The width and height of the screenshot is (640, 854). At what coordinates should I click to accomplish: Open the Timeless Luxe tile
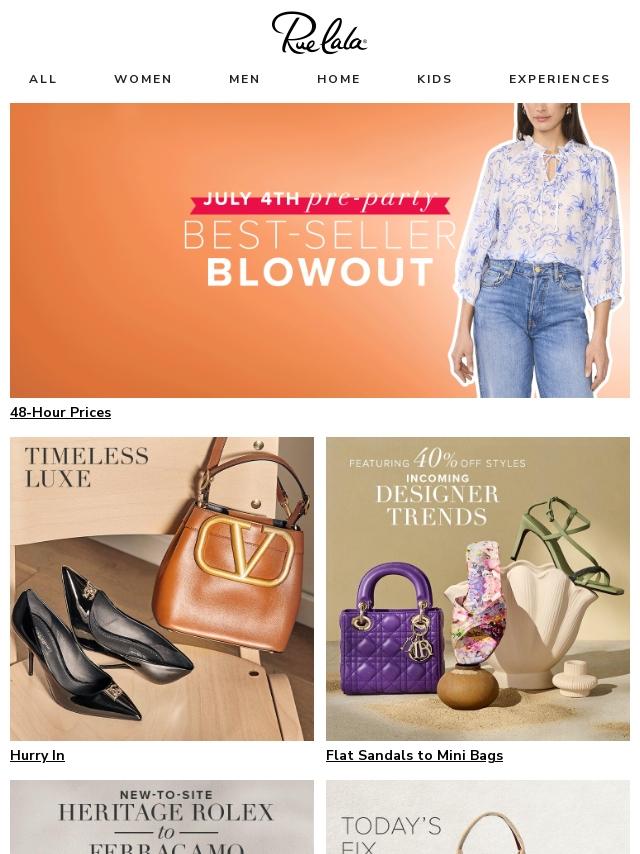click(x=162, y=588)
